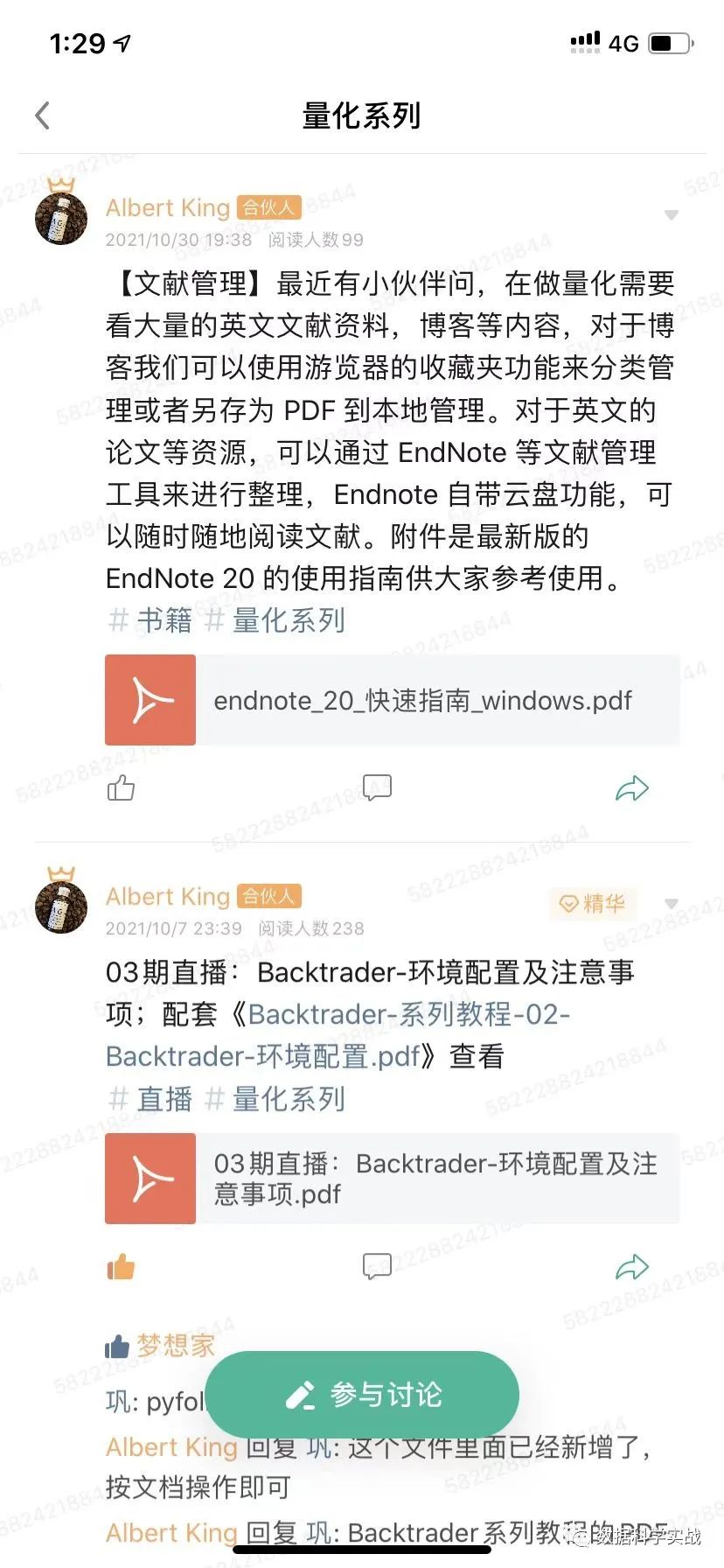The image size is (724, 1568).
Task: Comment on the 03期直播 post
Action: (x=377, y=1266)
